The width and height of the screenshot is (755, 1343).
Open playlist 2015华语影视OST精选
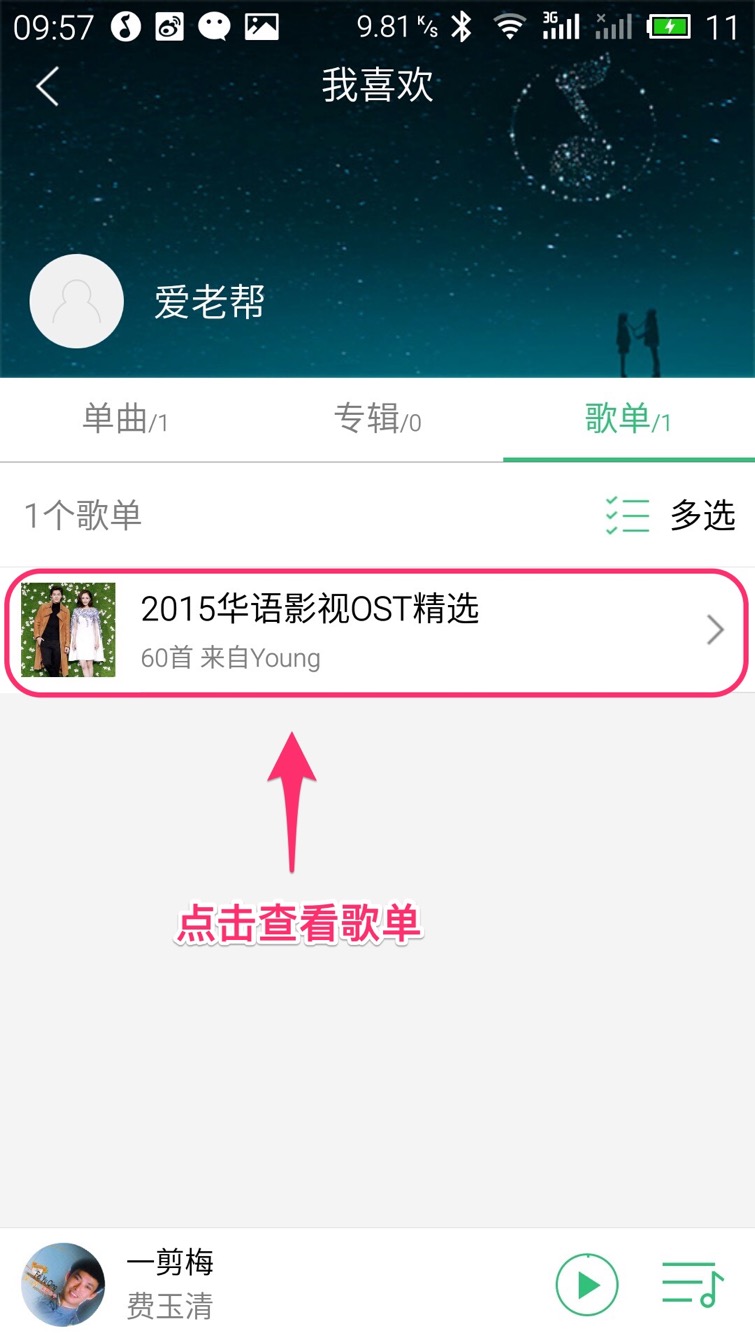(x=376, y=630)
